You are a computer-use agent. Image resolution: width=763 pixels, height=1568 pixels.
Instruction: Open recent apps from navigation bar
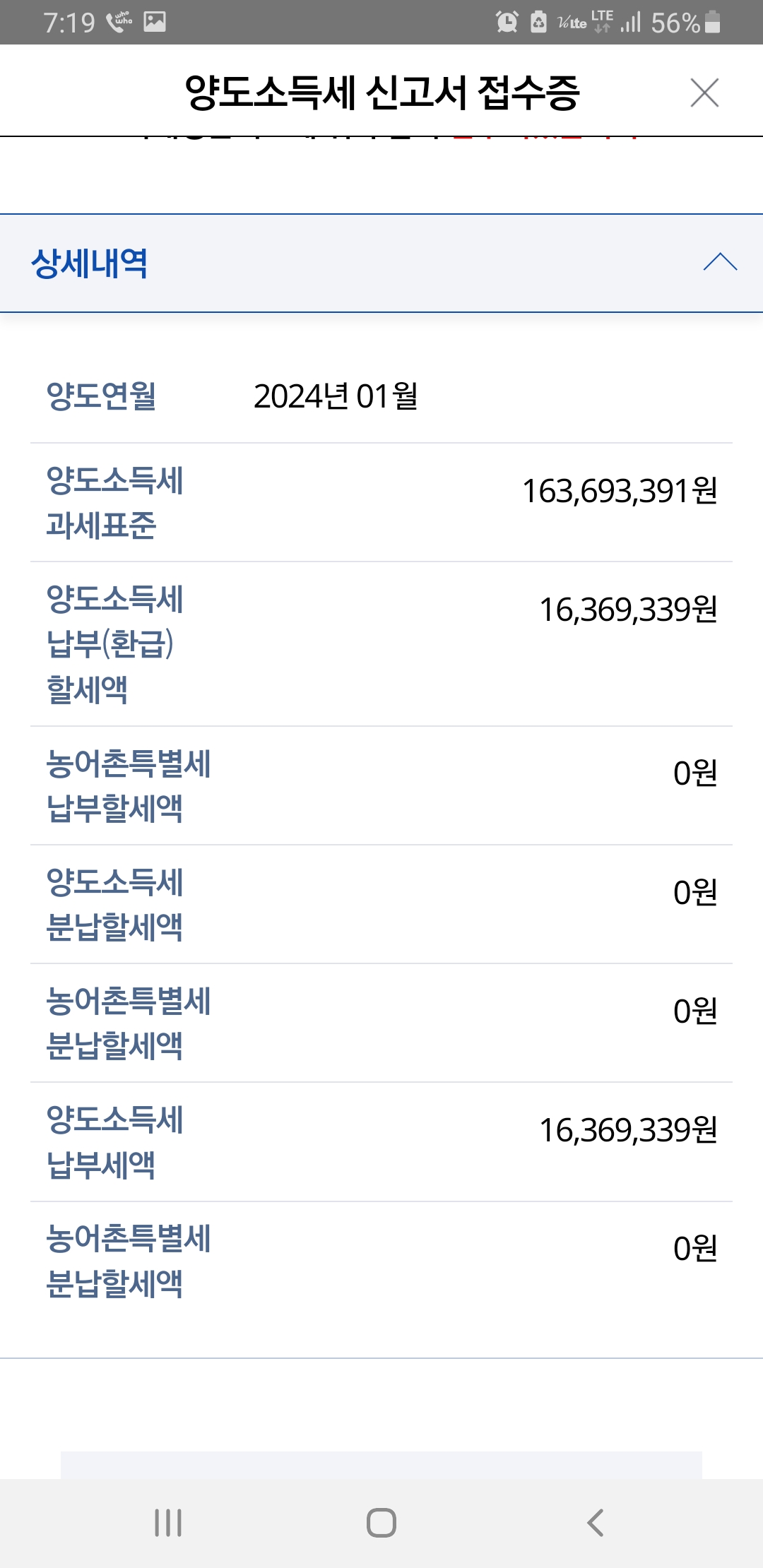[168, 1523]
